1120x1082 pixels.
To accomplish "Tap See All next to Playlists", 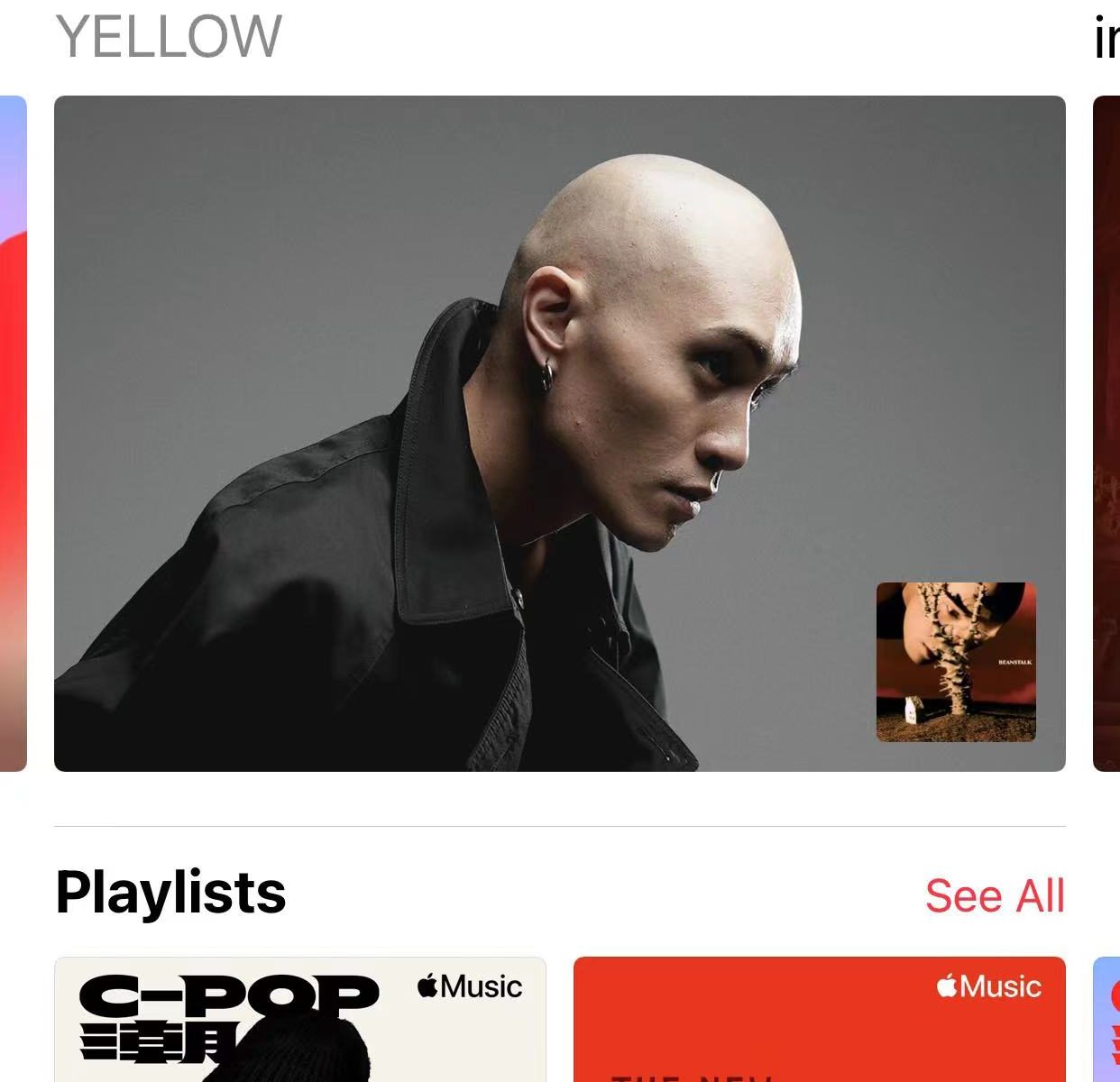I will [994, 895].
